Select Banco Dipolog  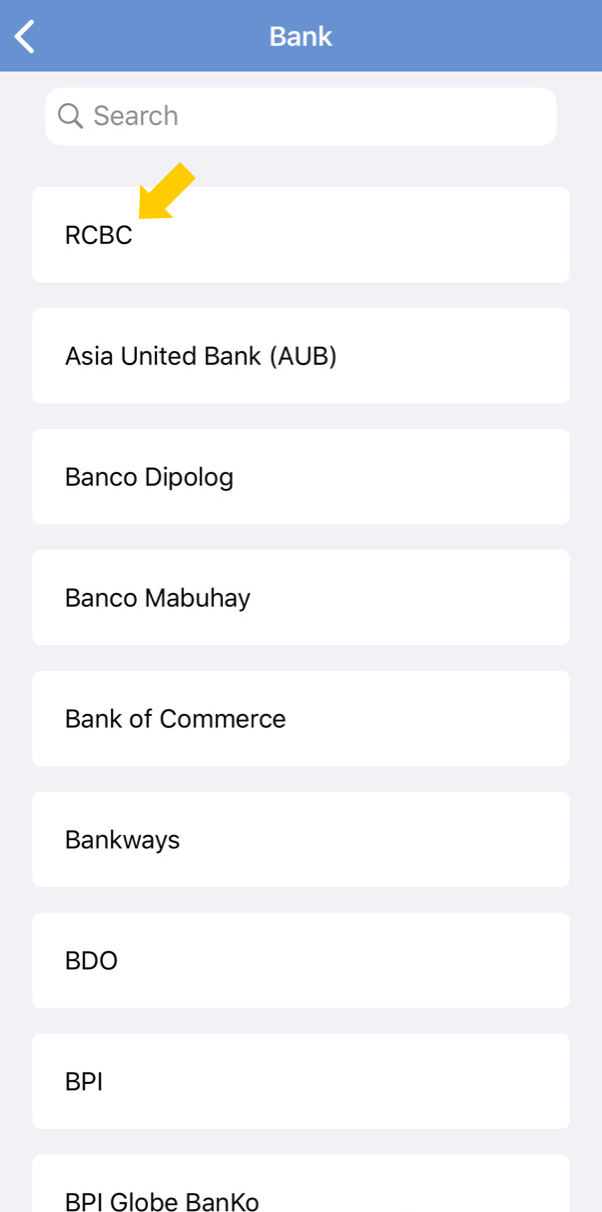[301, 477]
